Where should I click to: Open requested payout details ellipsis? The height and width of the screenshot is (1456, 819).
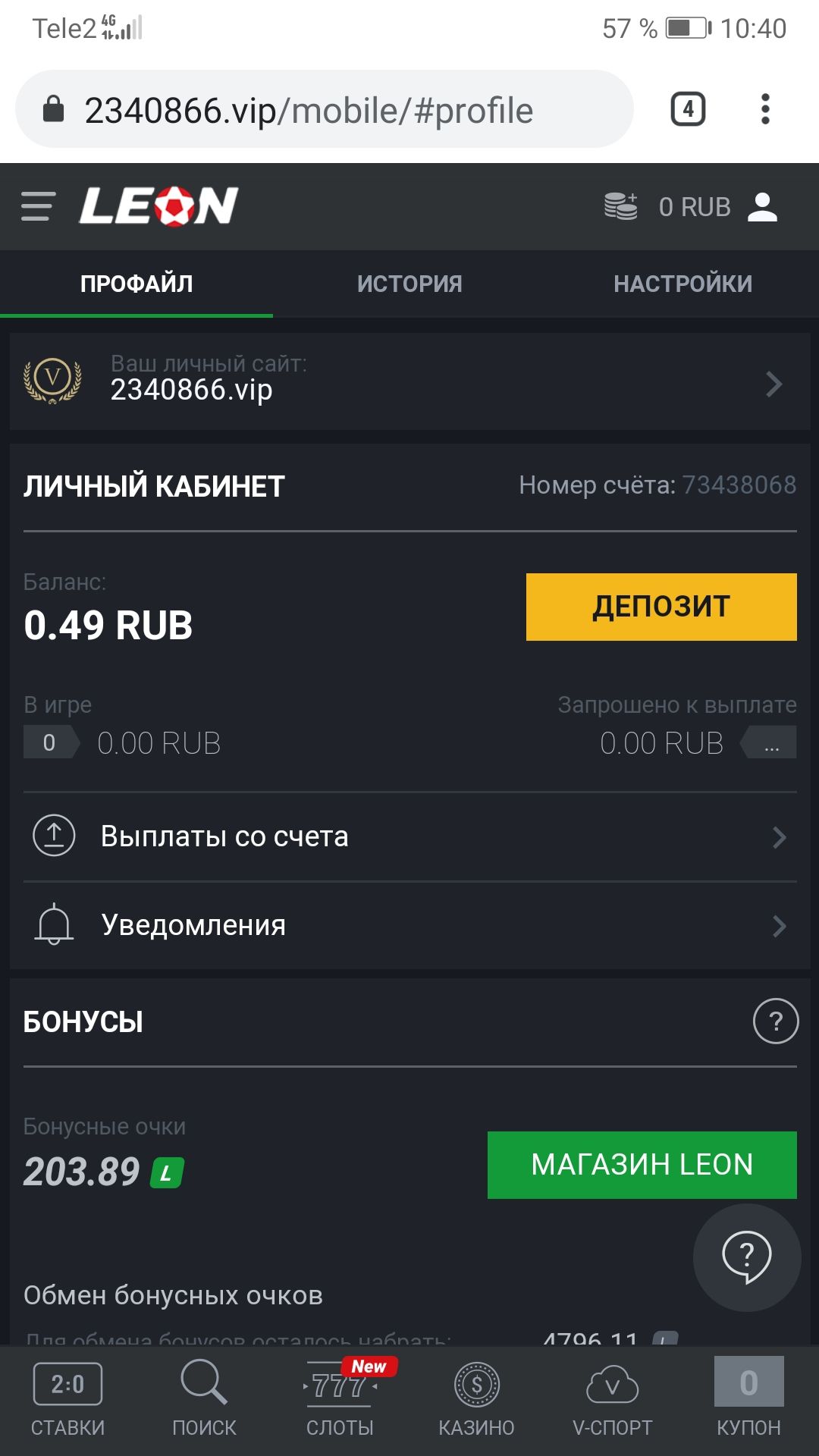coord(769,742)
